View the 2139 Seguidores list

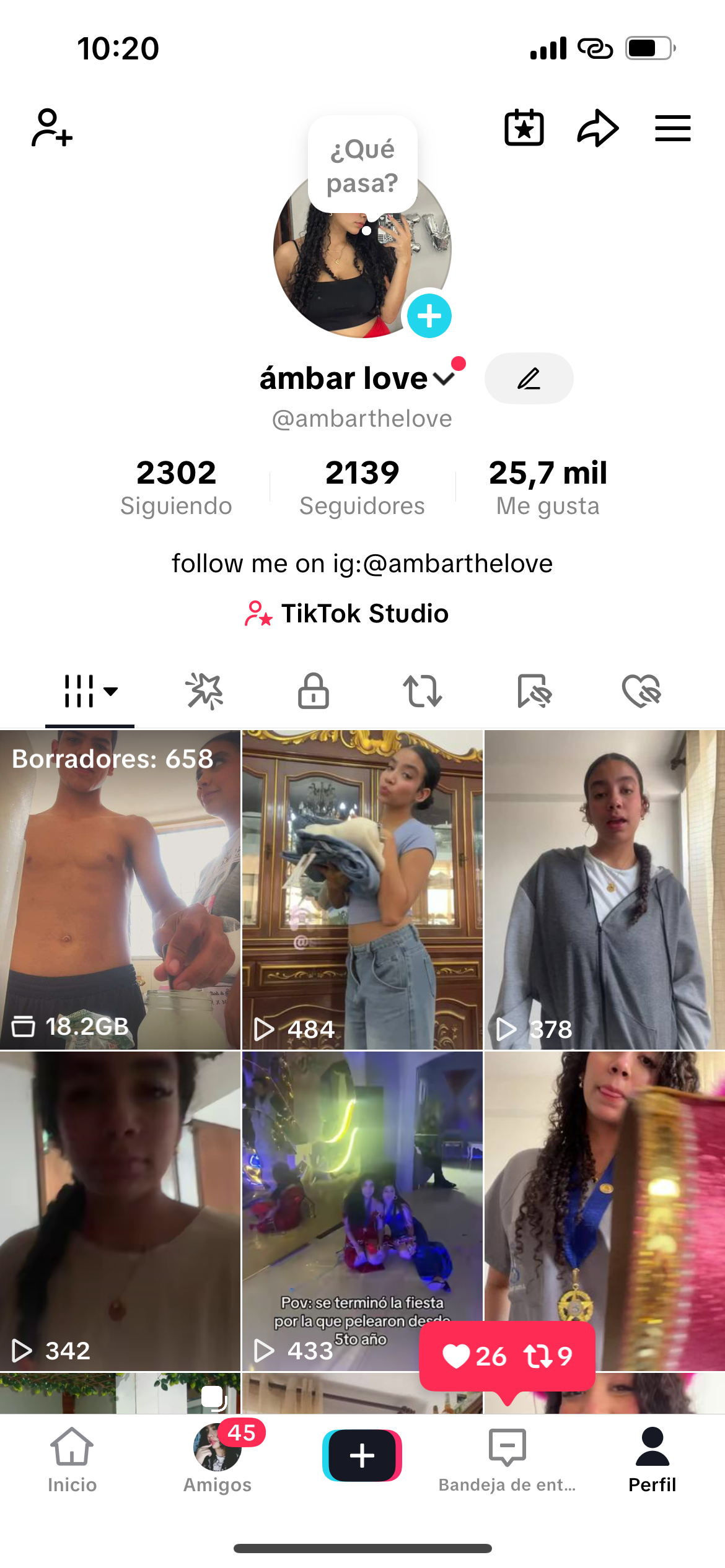point(362,487)
